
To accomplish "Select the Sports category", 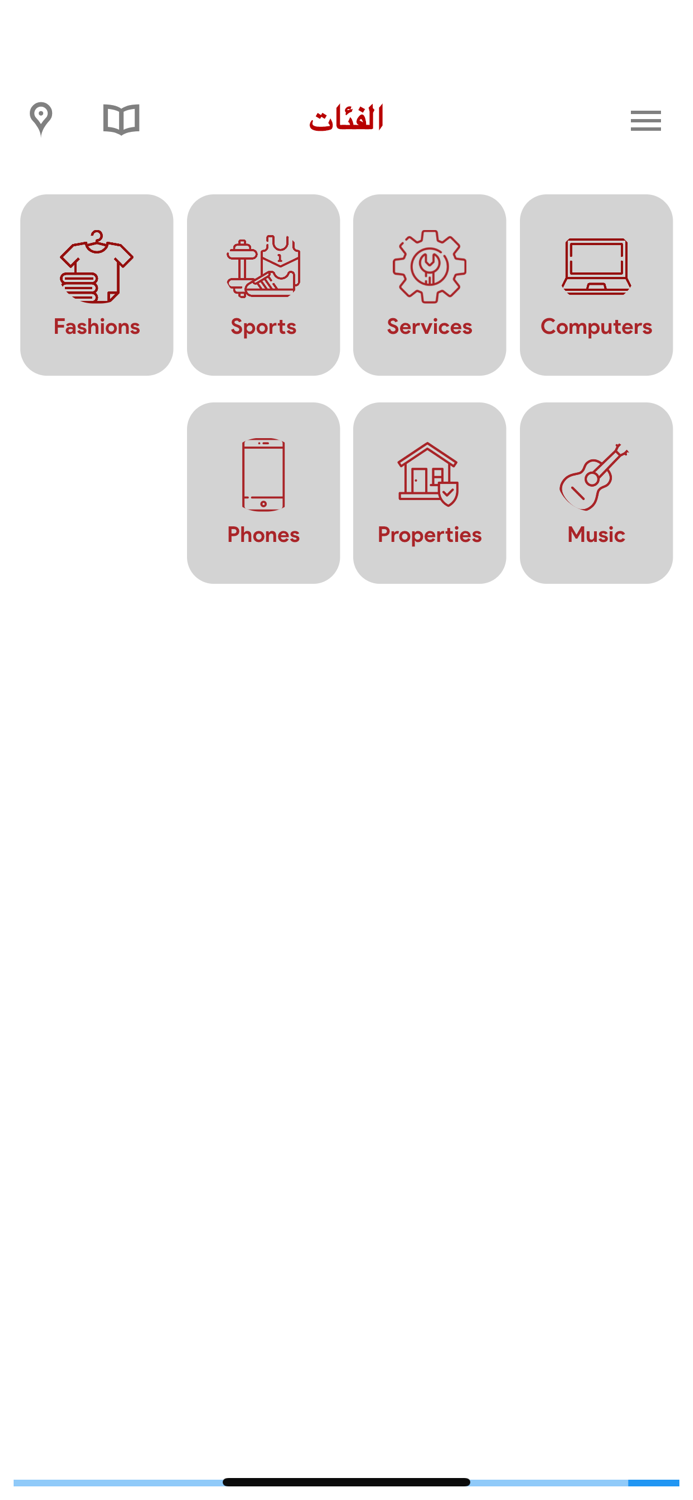I will tap(263, 285).
